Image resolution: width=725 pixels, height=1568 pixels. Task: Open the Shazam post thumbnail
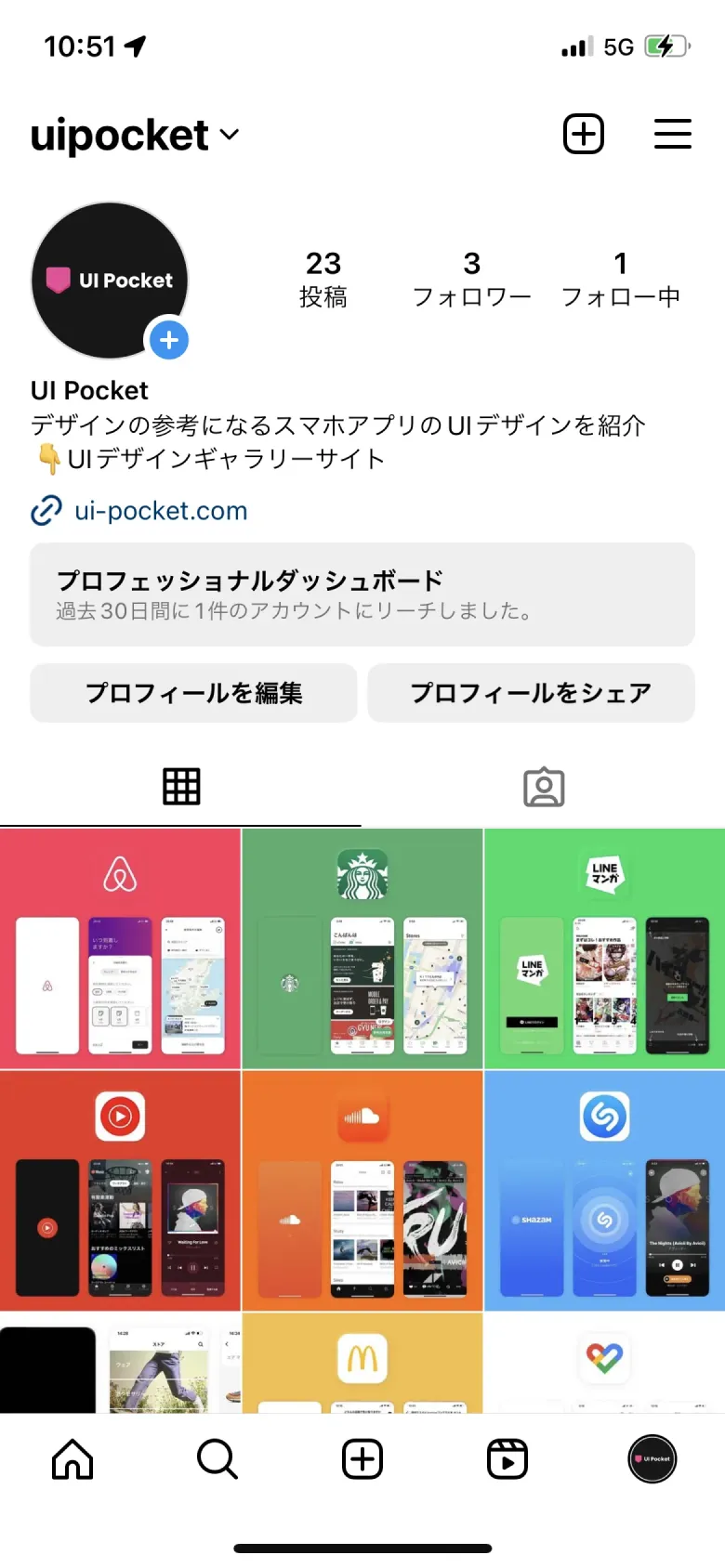603,1190
